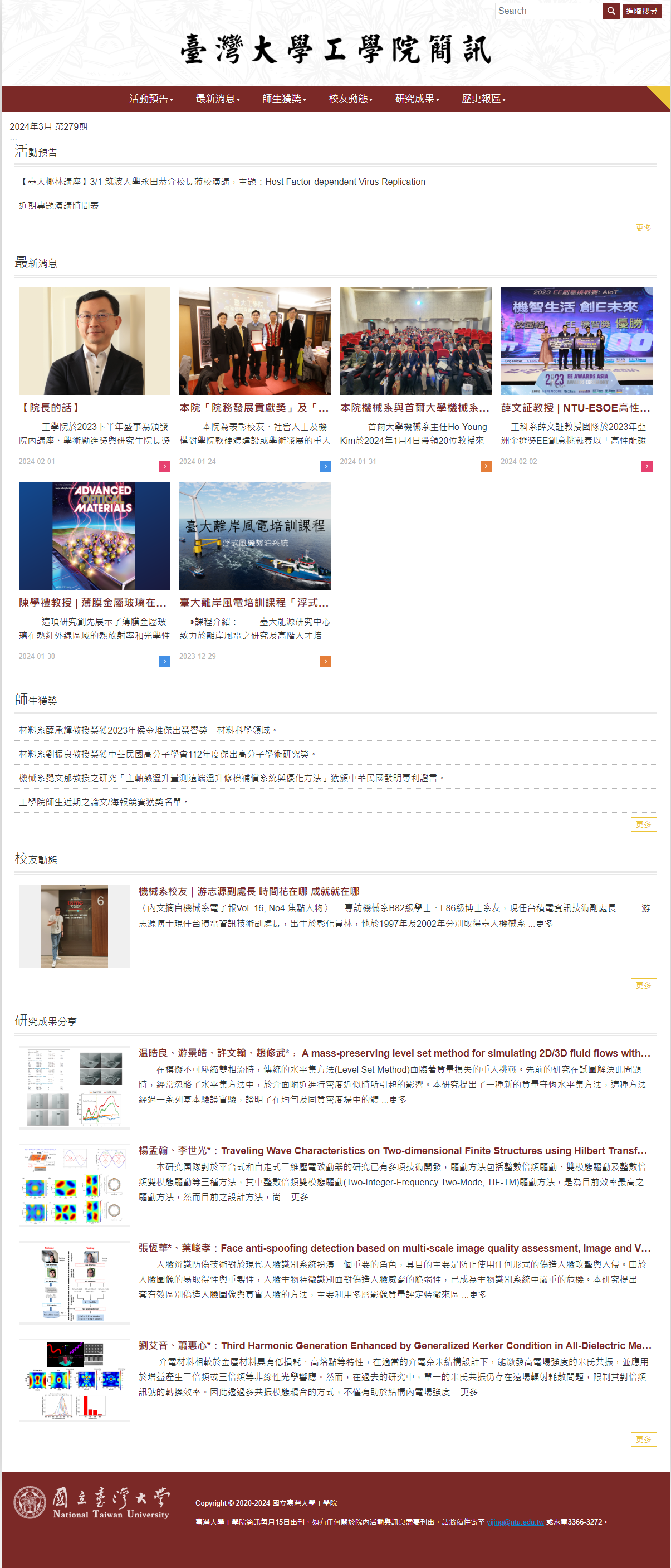Expand the 歷史報區 menu
The image size is (671, 1568).
pyautogui.click(x=483, y=99)
